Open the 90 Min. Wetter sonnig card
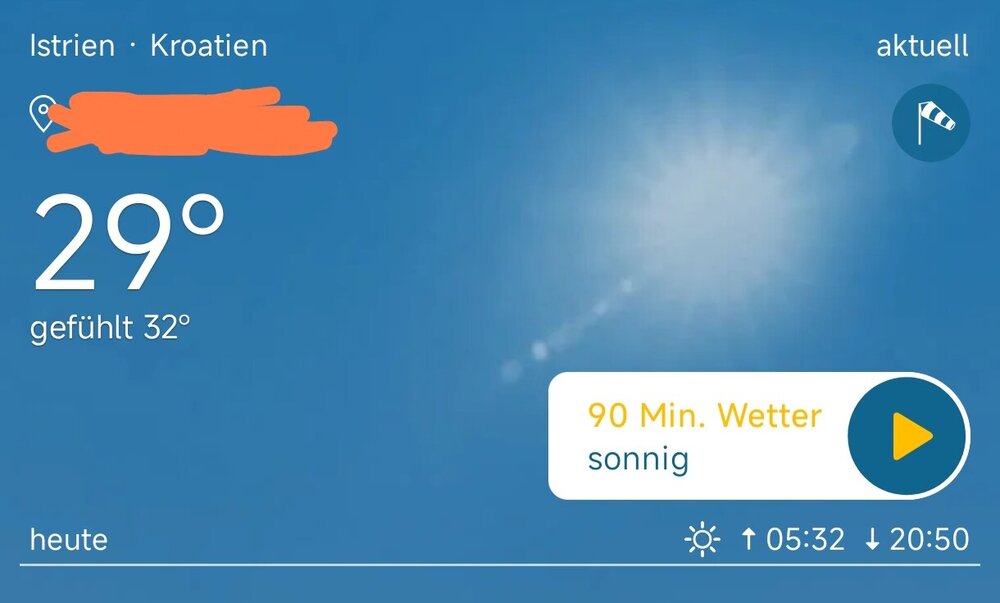Image resolution: width=1000 pixels, height=603 pixels. coord(700,437)
